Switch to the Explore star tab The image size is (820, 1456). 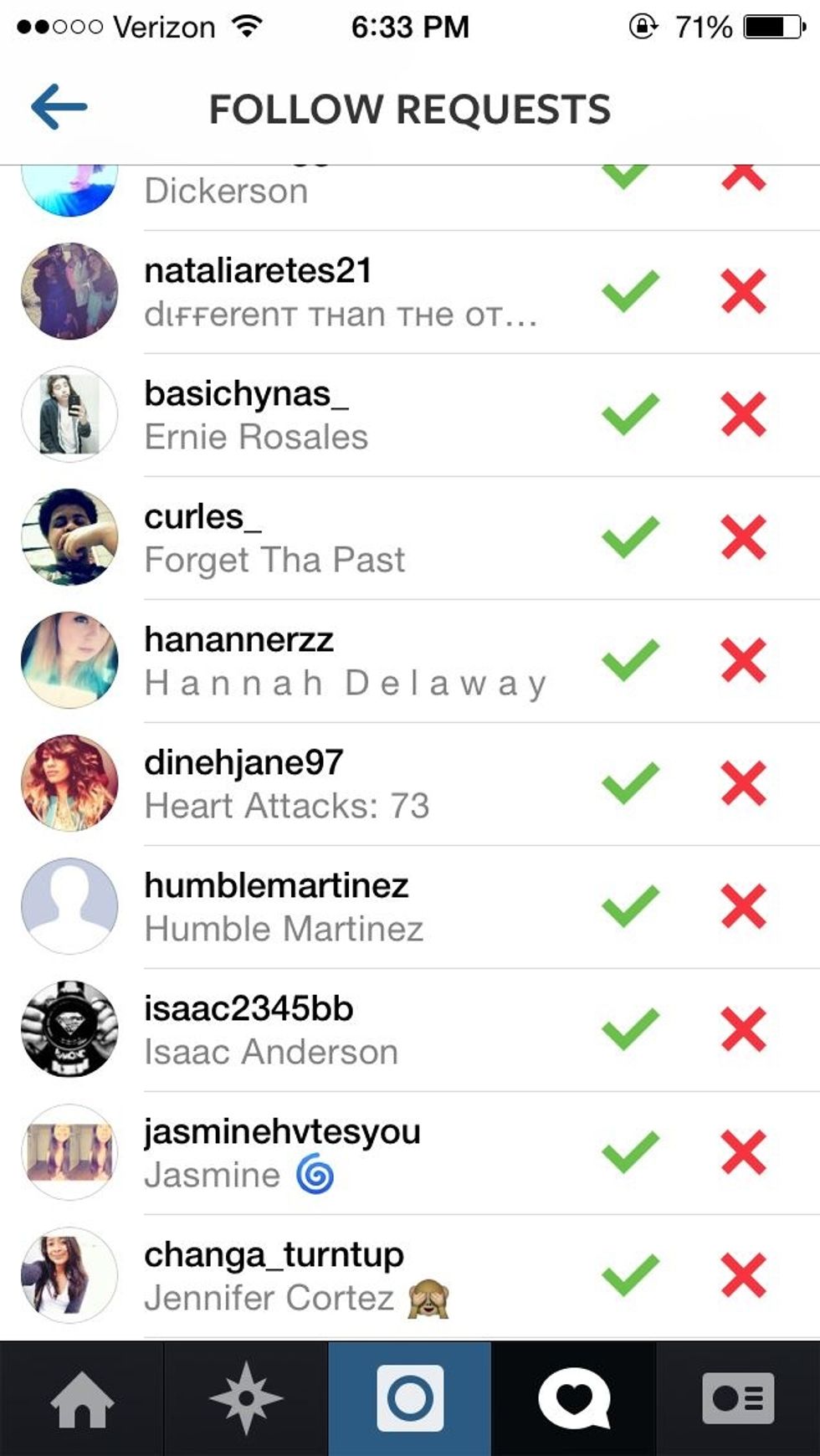coord(246,1398)
